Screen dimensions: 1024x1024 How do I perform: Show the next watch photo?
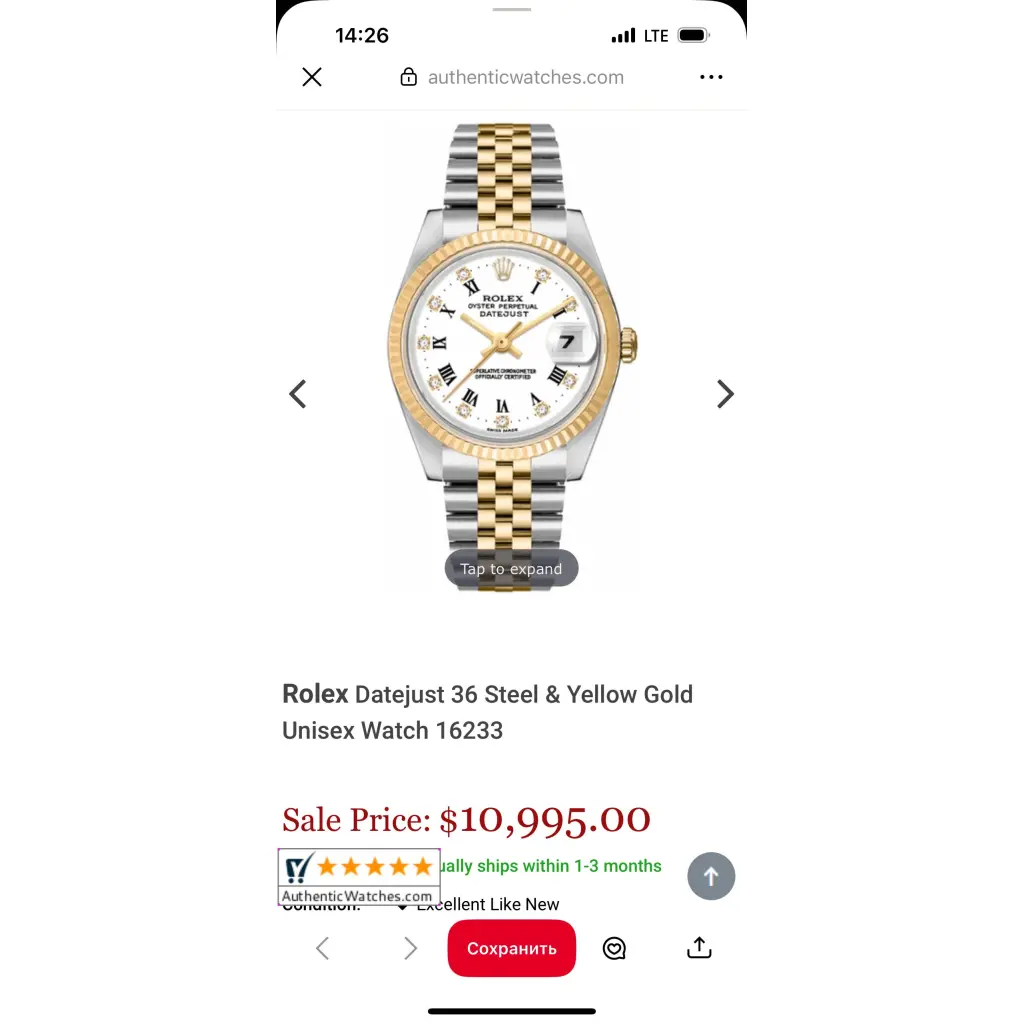click(725, 394)
